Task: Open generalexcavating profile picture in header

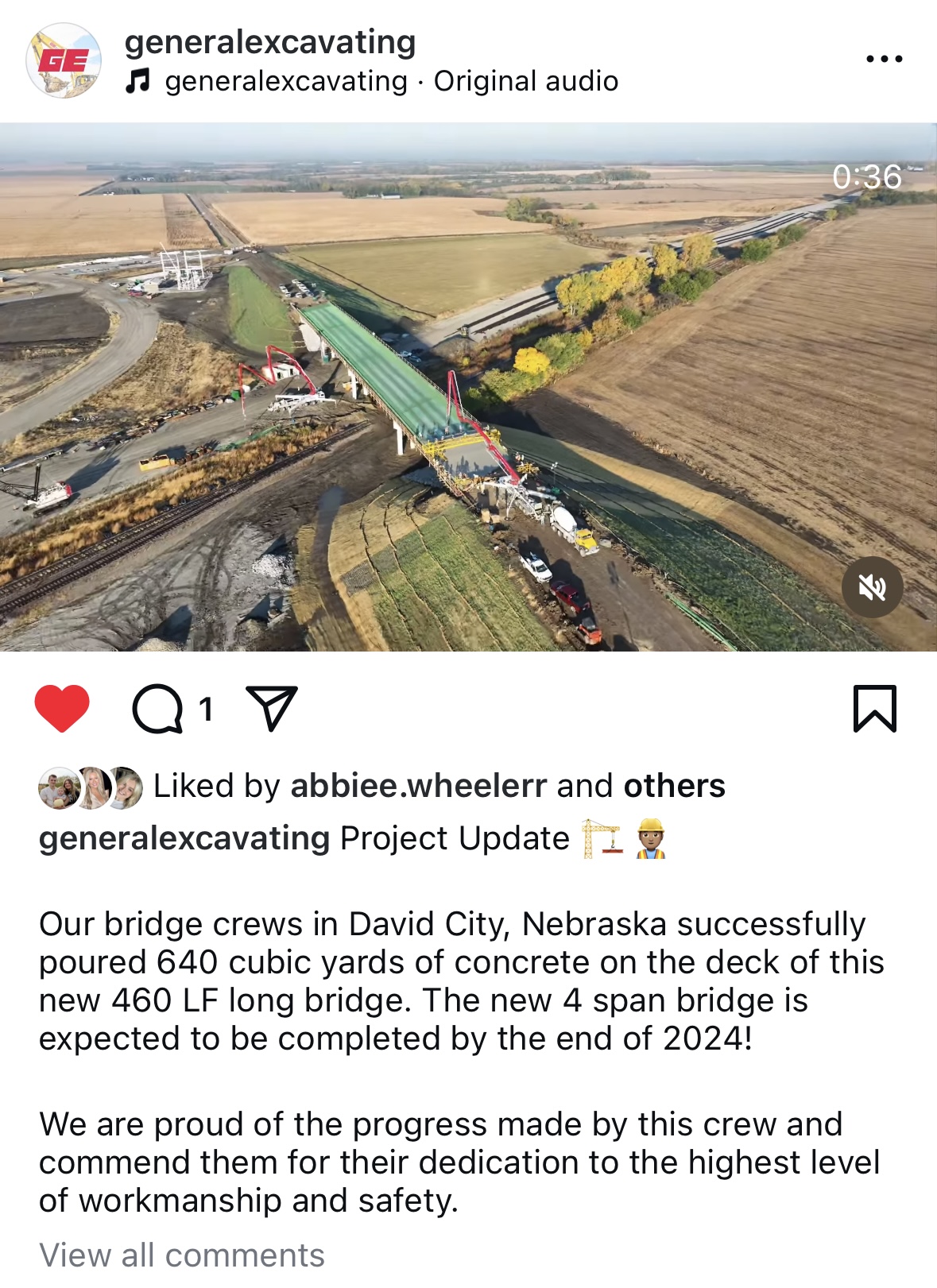Action: pos(64,60)
